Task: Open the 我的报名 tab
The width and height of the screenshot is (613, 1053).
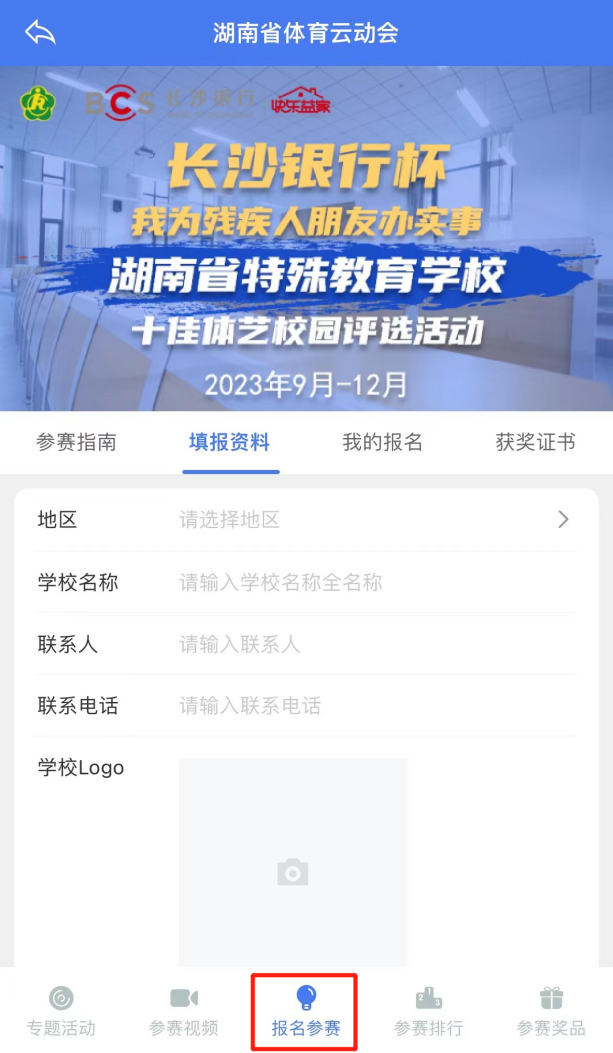Action: click(383, 442)
